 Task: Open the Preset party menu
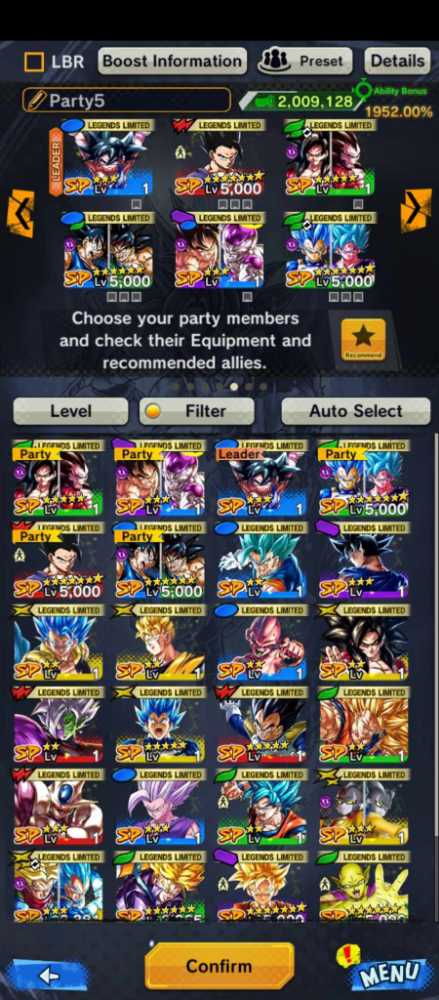(x=305, y=61)
